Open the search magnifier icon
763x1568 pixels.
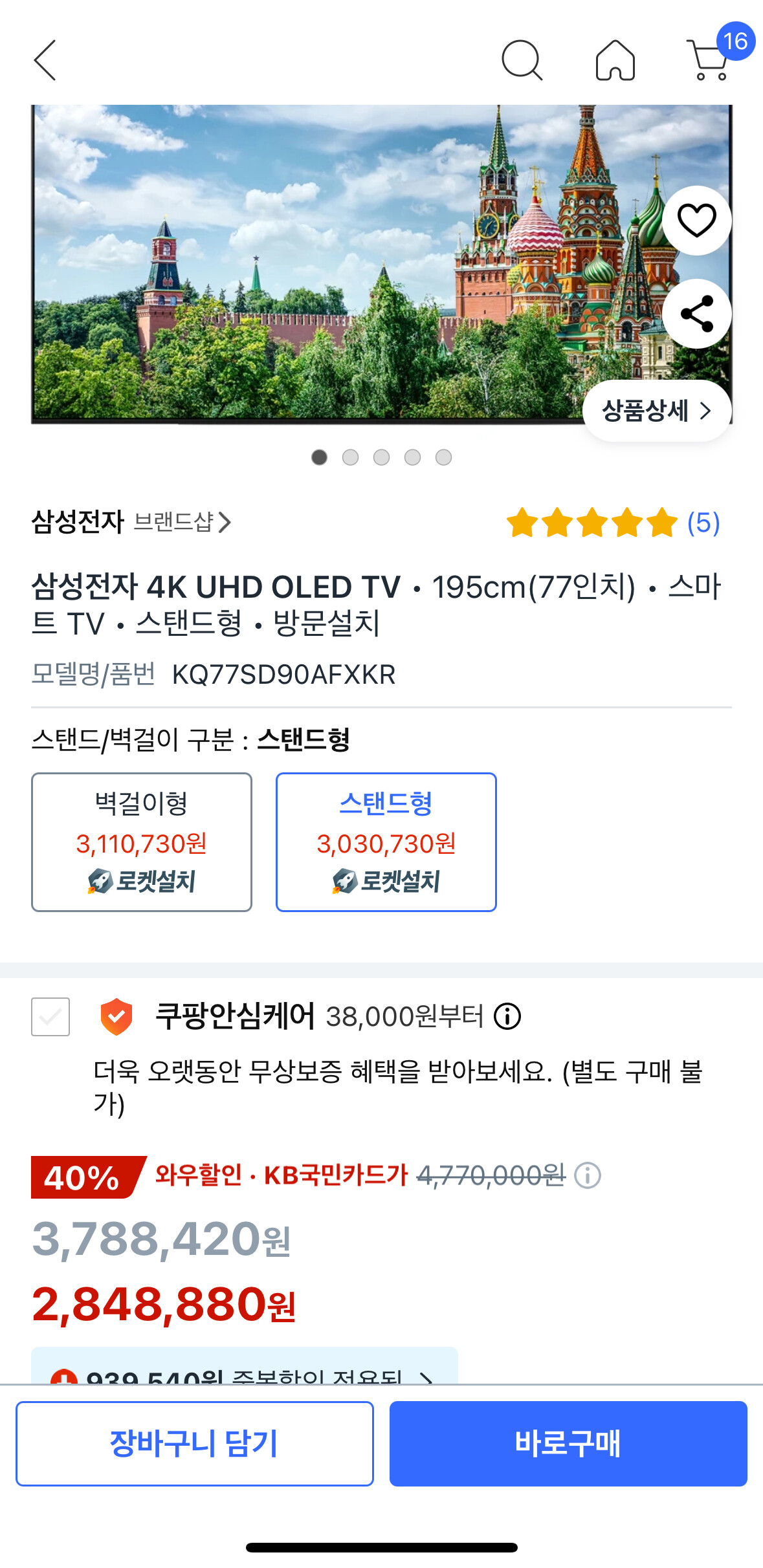point(522,60)
